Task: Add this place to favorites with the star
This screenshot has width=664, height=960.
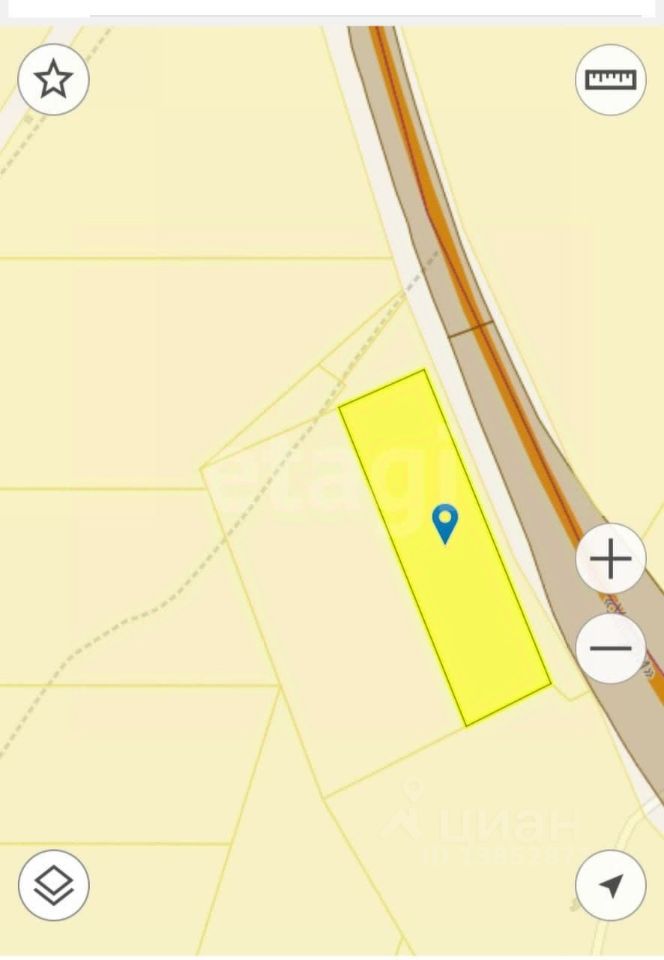Action: point(54,79)
